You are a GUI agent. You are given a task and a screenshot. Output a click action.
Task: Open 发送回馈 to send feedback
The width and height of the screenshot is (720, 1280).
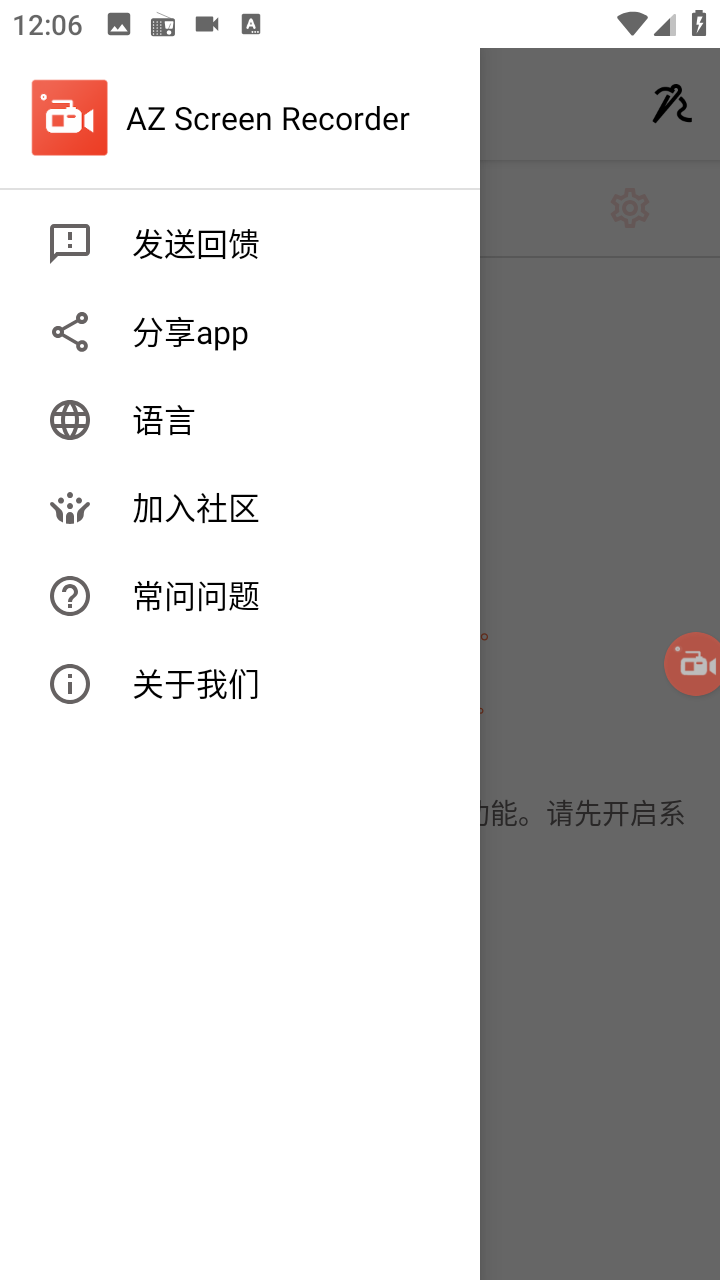(240, 244)
